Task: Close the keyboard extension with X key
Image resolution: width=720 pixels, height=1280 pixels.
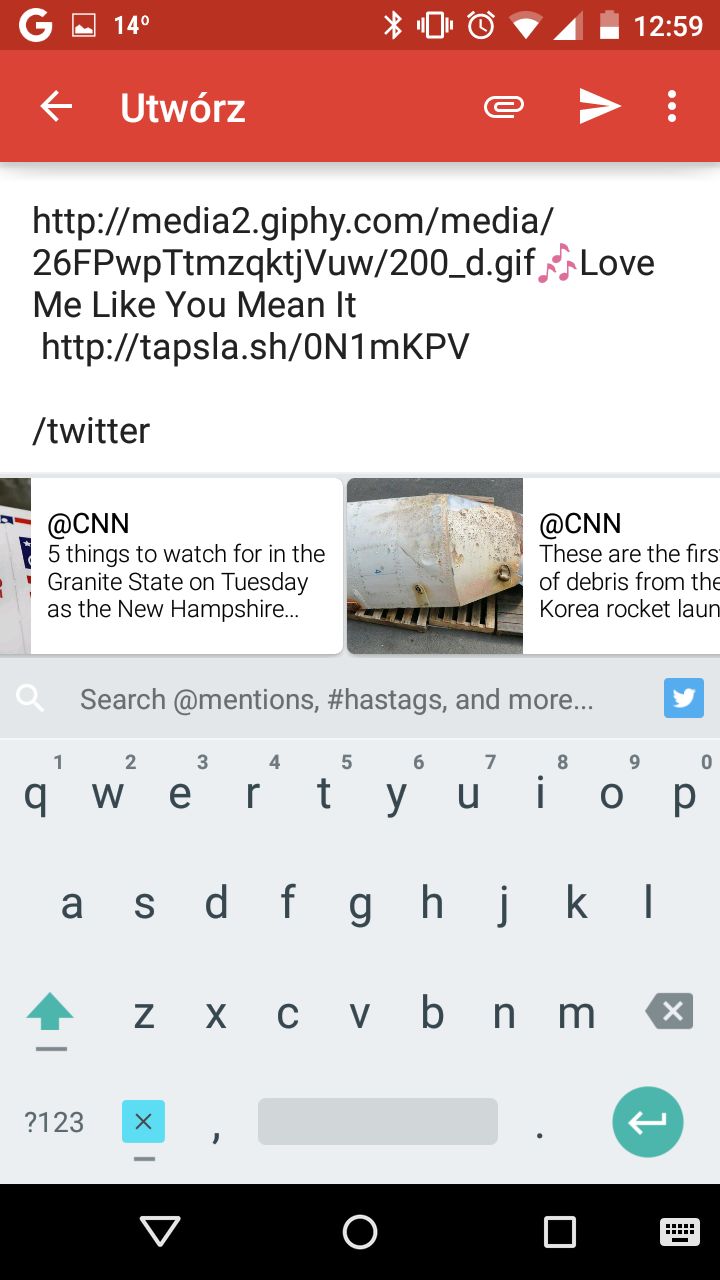Action: pyautogui.click(x=143, y=1121)
